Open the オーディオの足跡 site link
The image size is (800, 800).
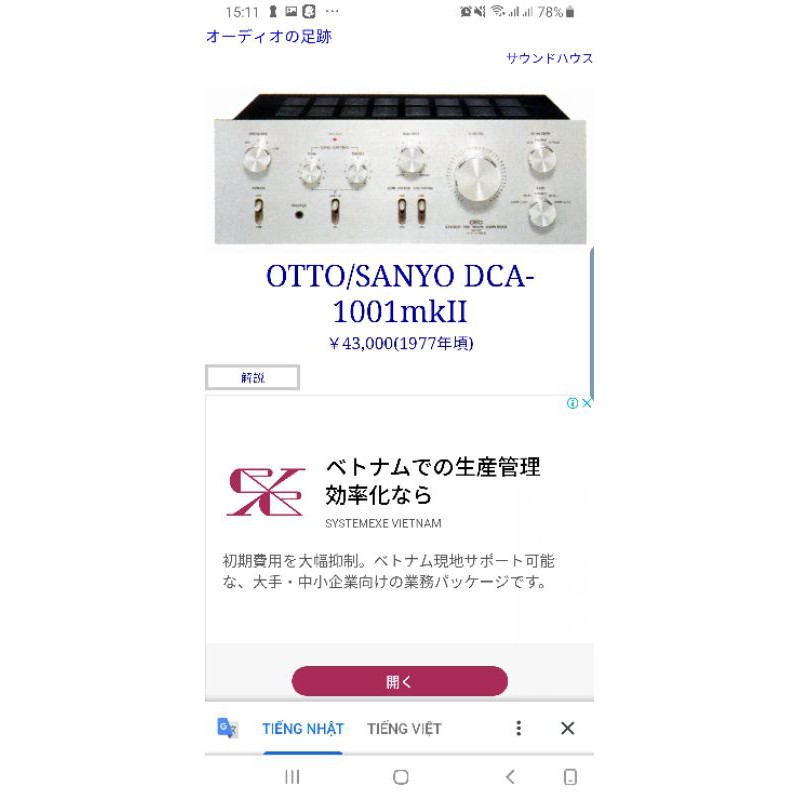point(268,37)
